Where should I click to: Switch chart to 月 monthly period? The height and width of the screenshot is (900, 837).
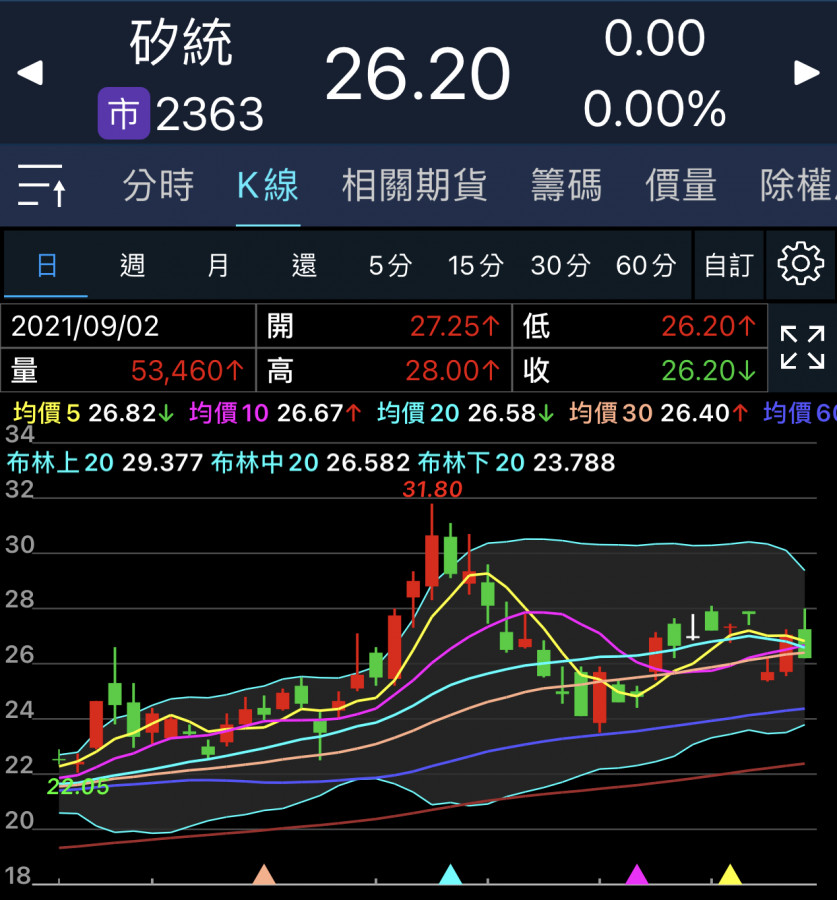218,265
